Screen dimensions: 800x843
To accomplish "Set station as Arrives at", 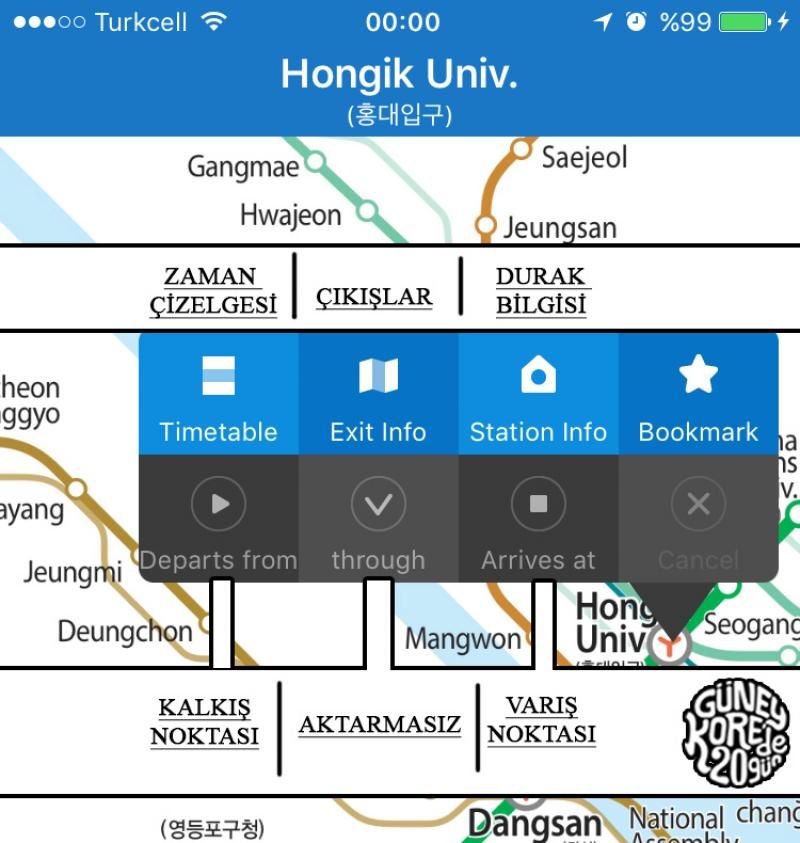I will tap(538, 519).
